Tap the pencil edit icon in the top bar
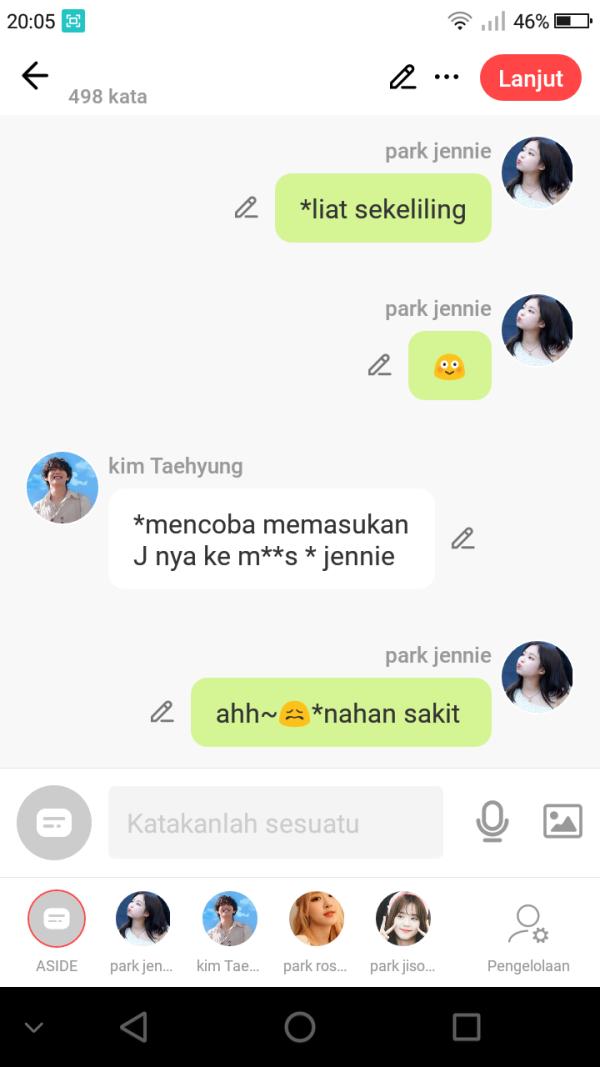 (x=402, y=77)
